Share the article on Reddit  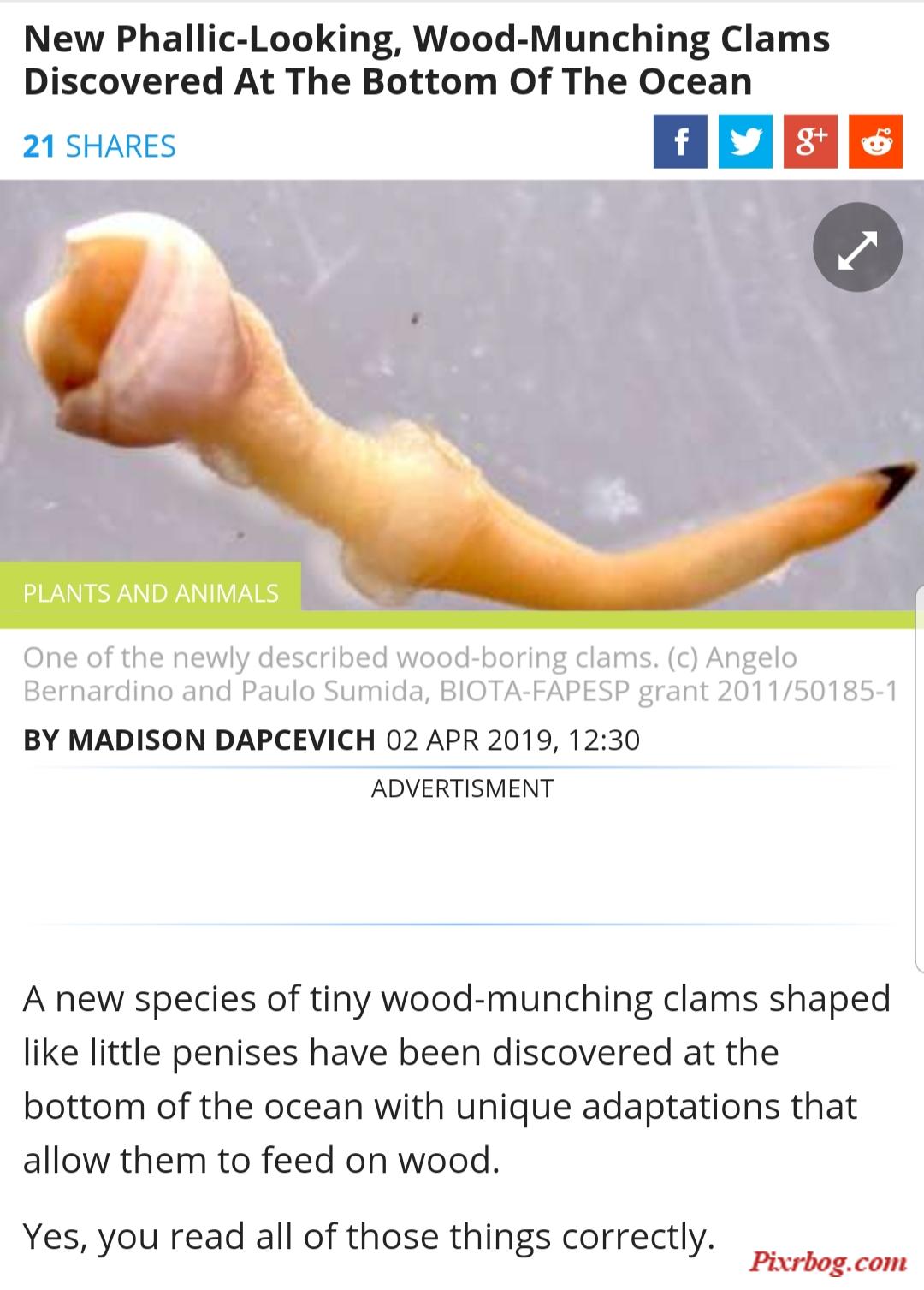[875, 142]
